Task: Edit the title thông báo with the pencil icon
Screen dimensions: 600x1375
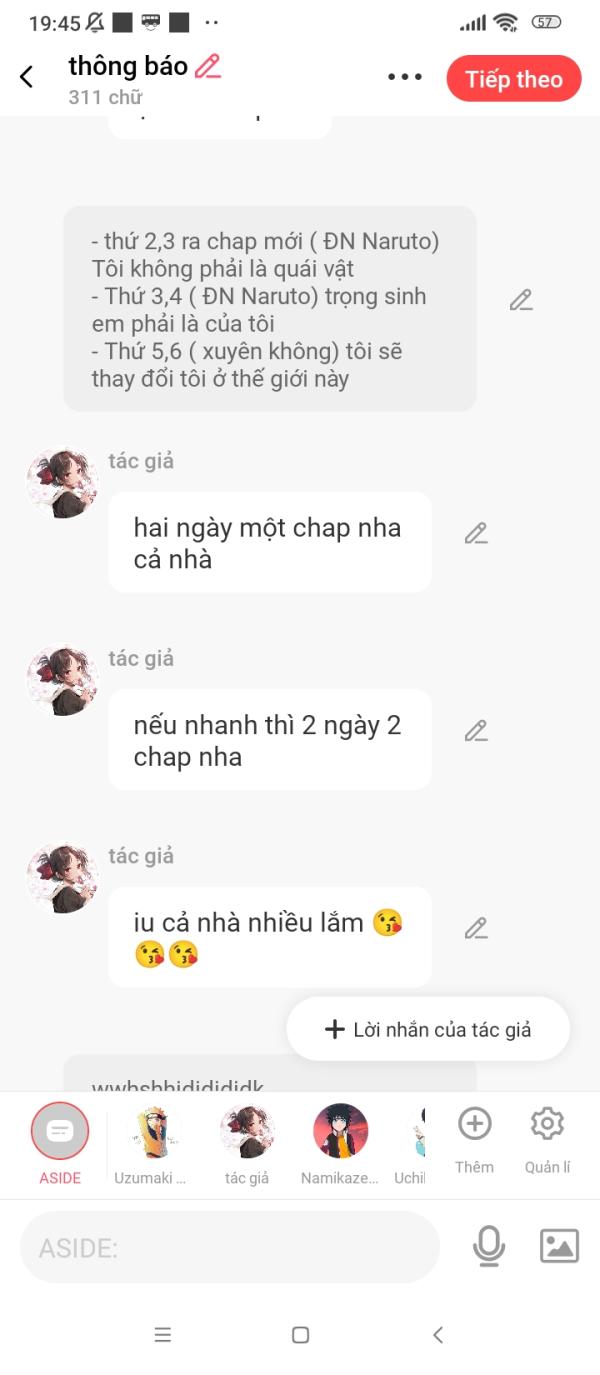Action: coord(208,67)
